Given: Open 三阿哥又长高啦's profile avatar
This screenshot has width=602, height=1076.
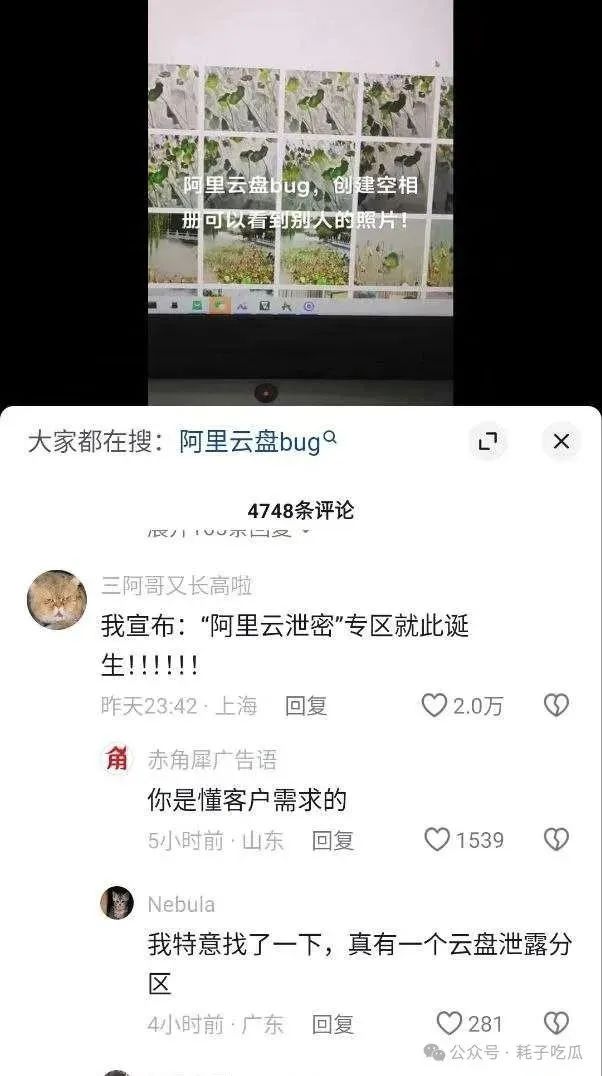Looking at the screenshot, I should pyautogui.click(x=57, y=600).
